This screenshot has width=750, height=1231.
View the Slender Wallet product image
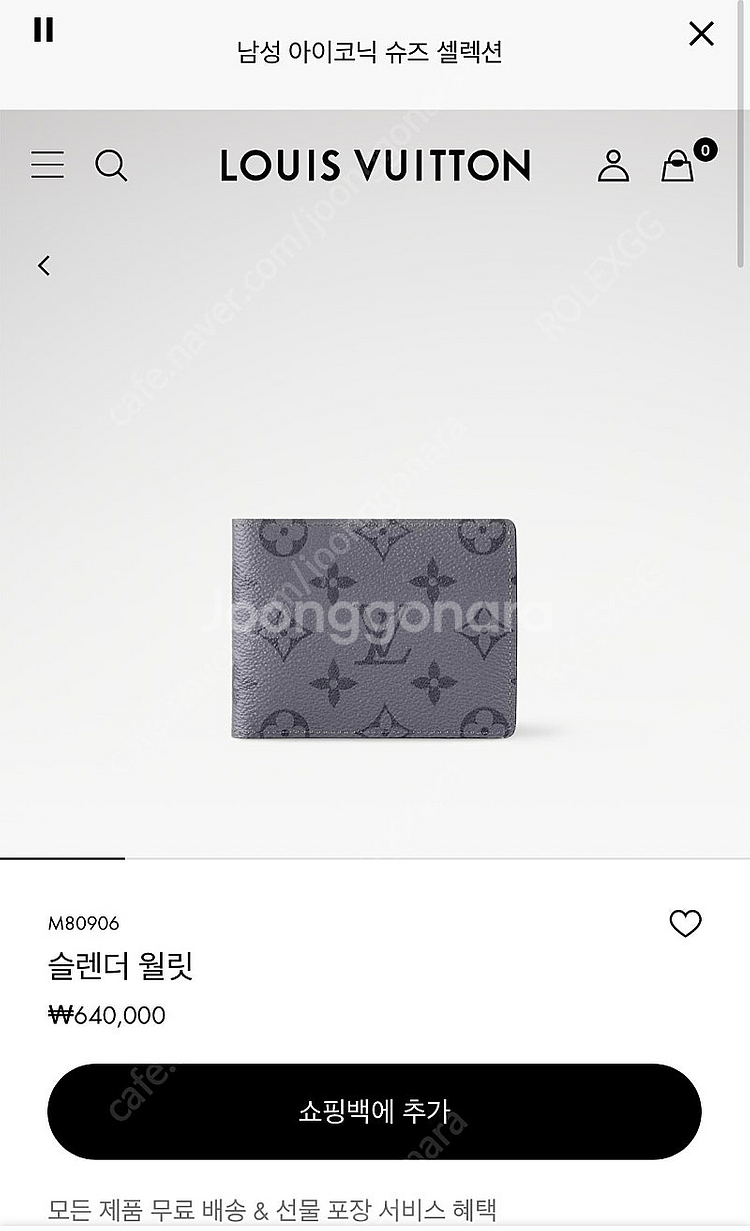[x=374, y=628]
